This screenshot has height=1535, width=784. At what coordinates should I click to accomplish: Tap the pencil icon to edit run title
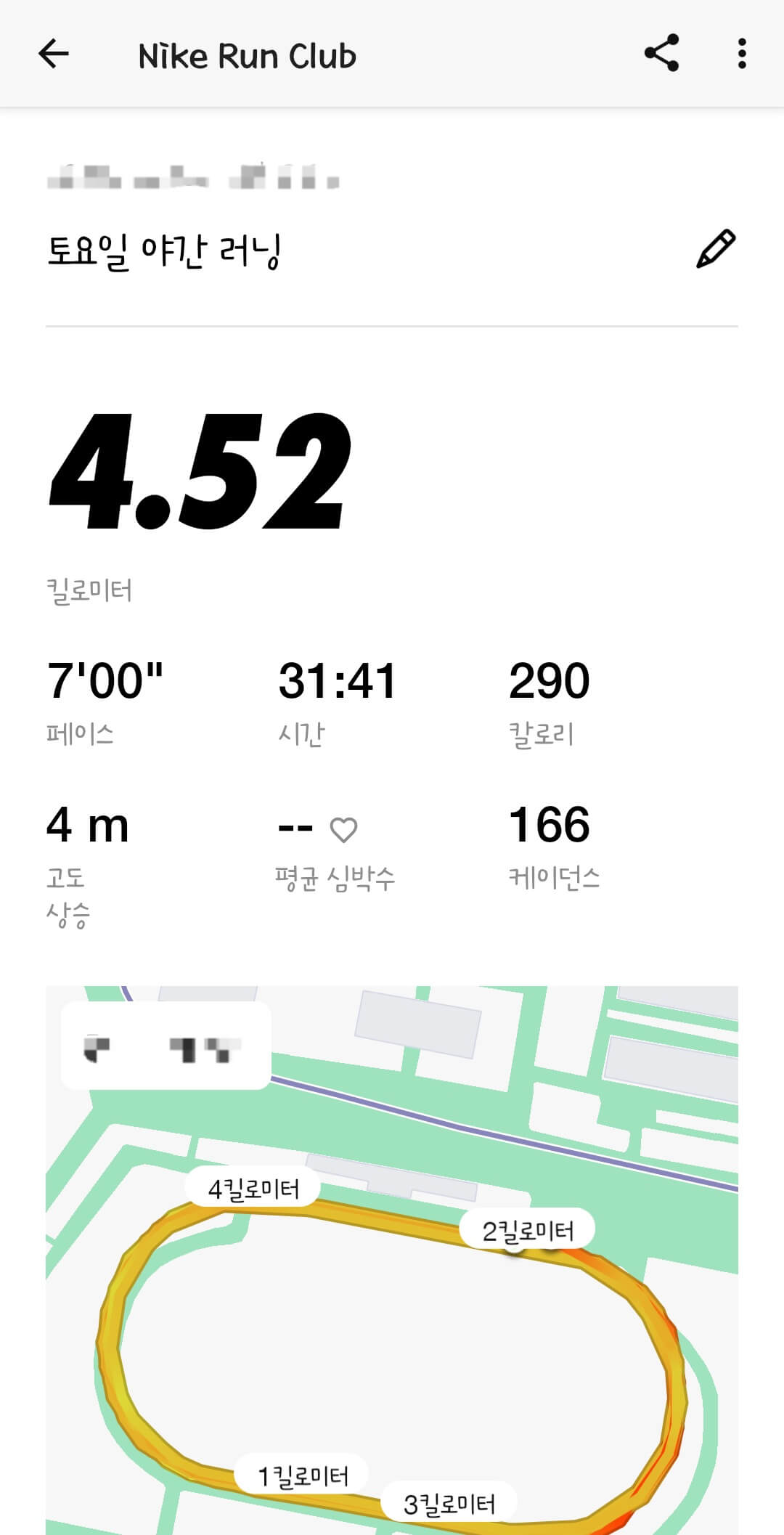coord(716,247)
